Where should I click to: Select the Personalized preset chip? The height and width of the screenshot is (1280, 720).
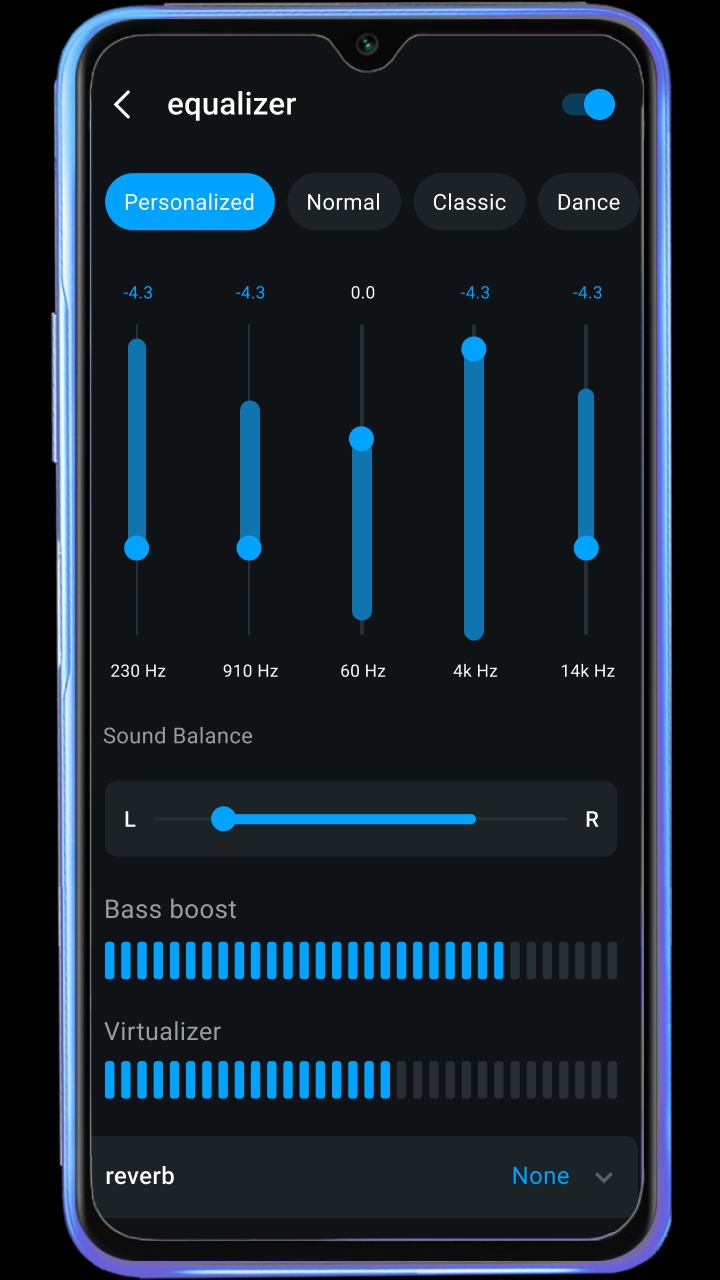click(189, 202)
